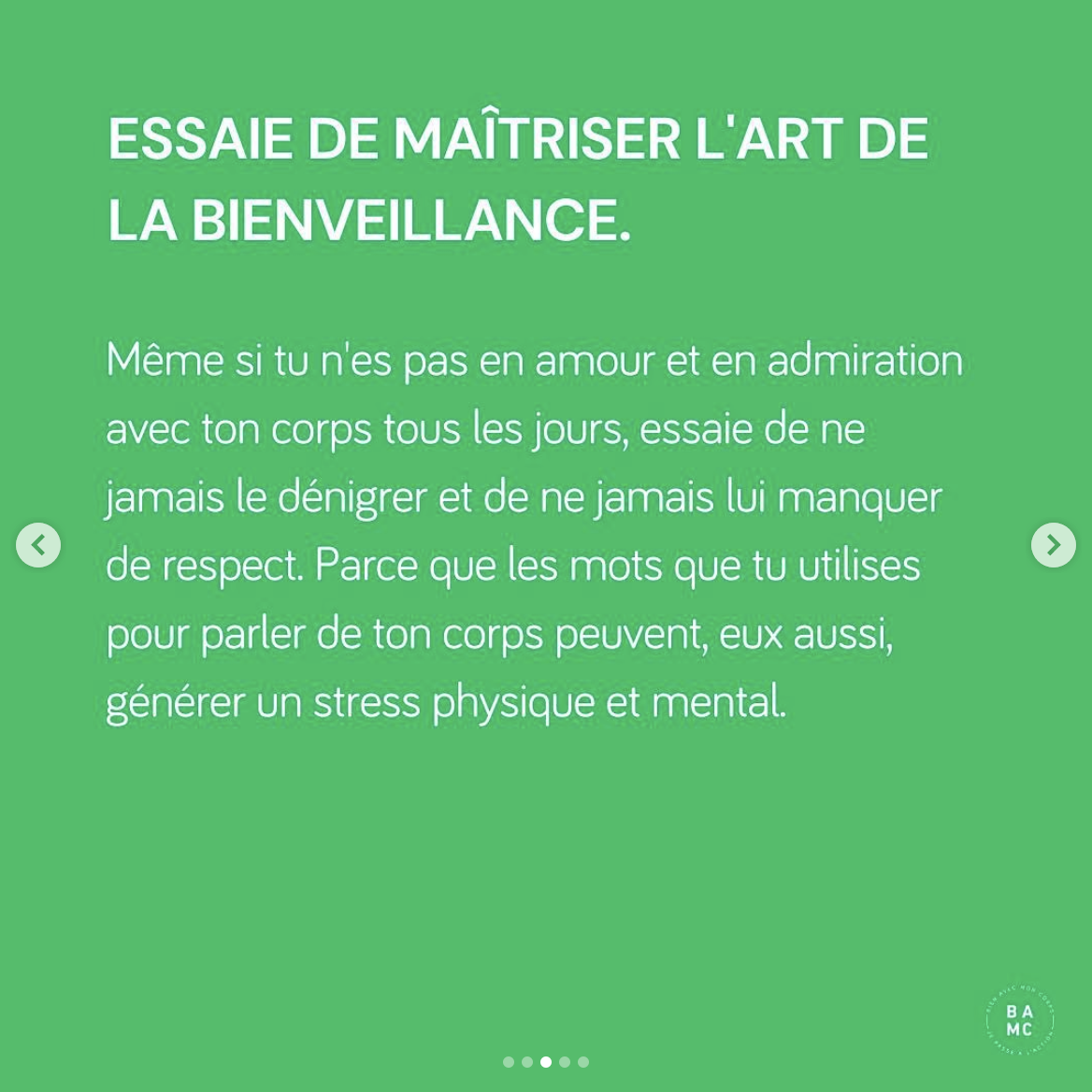This screenshot has width=1092, height=1092.
Task: Go back to the previous slide
Action: [38, 545]
